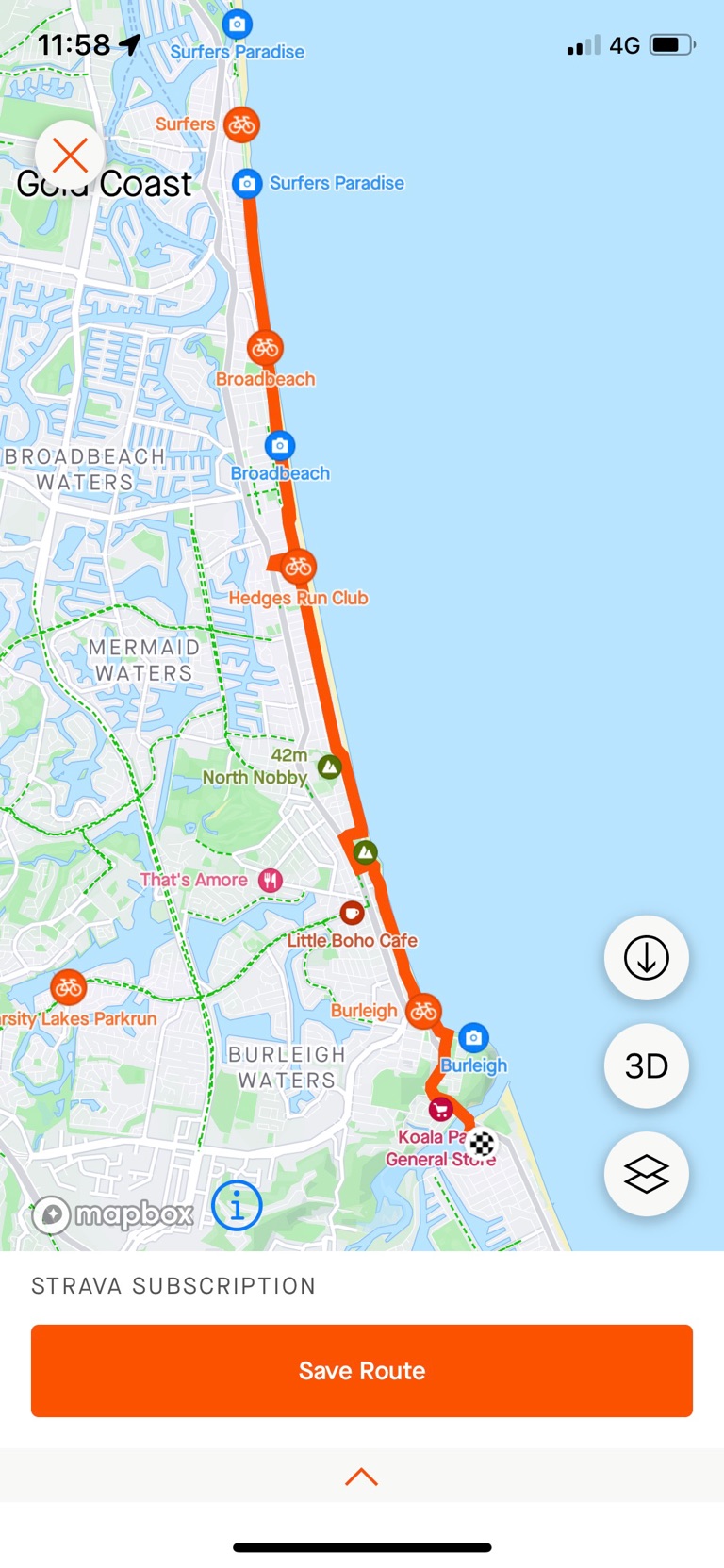Select the North Nobby peak marker
This screenshot has width=724, height=1568.
point(329,767)
